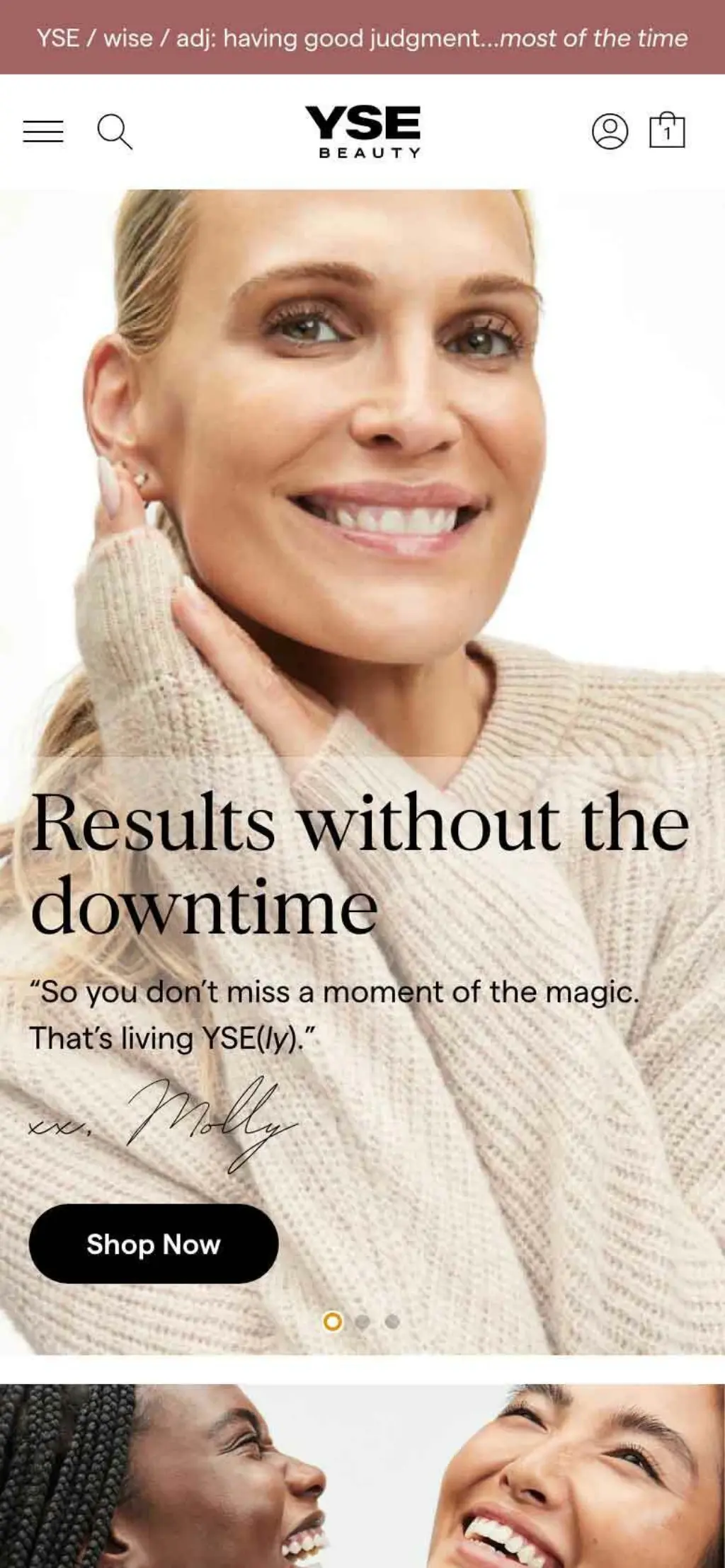Open the laughing women banner image
Viewport: 725px width, 1568px height.
pos(362,1475)
